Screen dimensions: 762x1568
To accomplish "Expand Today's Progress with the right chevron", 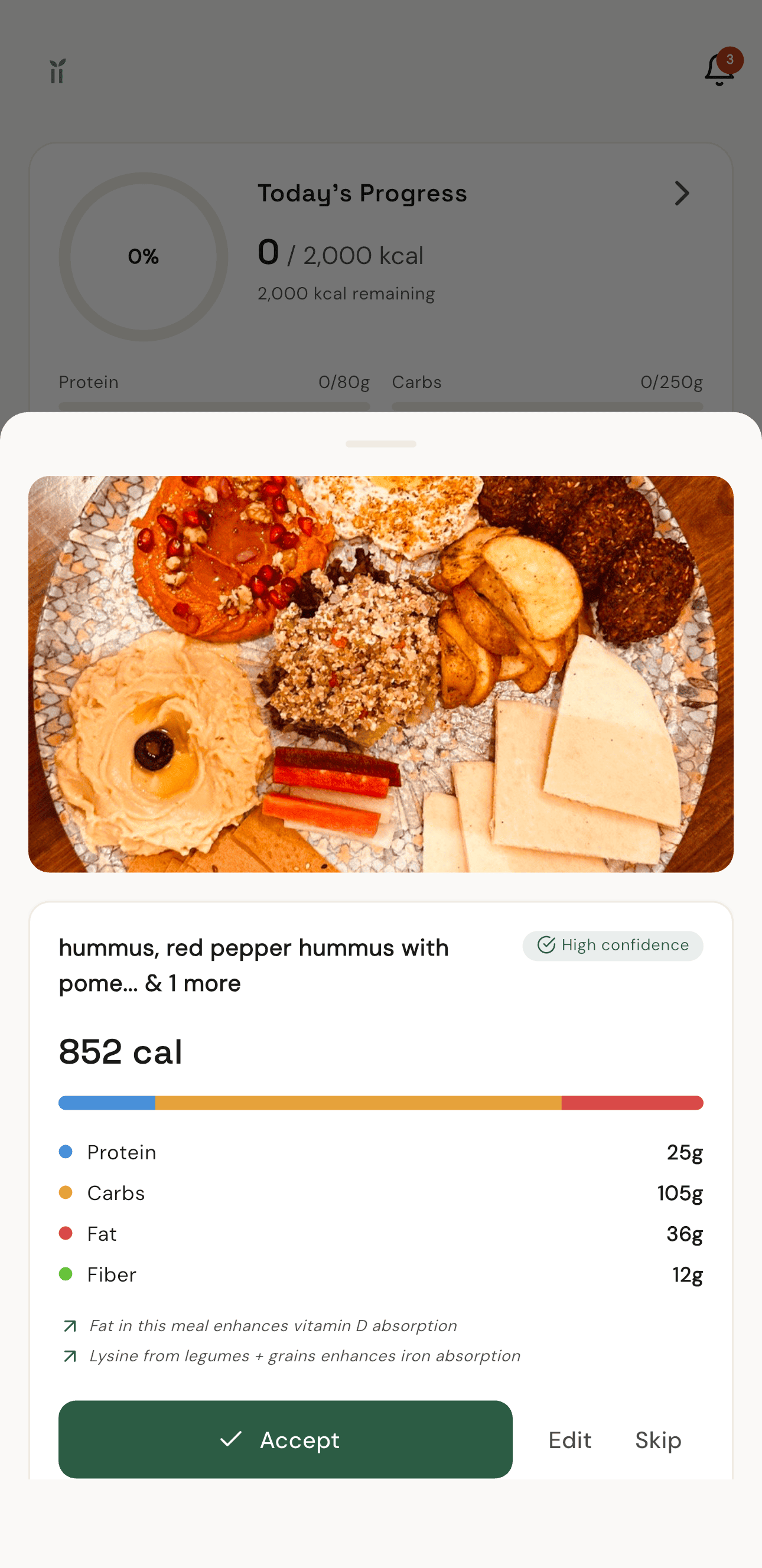I will point(682,193).
